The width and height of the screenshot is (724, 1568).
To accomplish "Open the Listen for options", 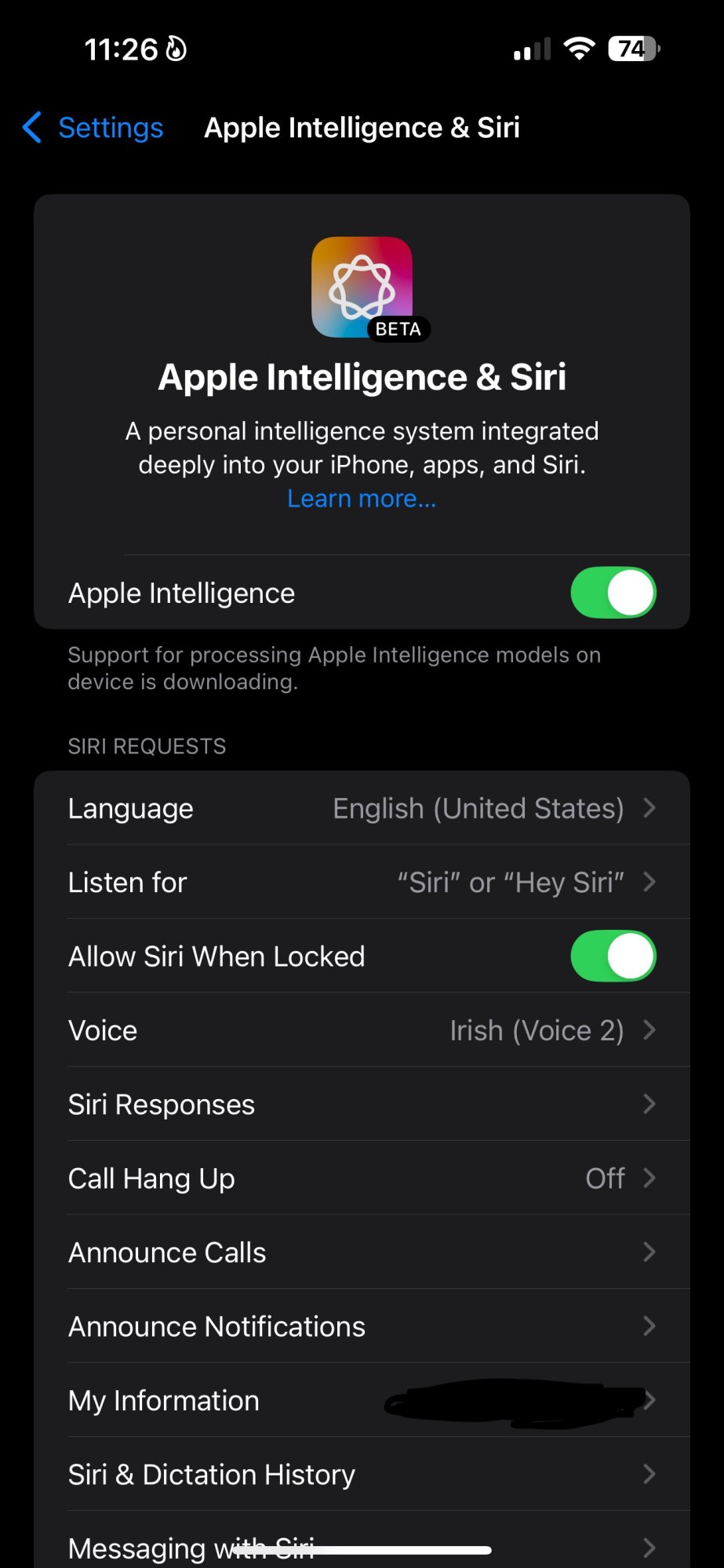I will click(x=362, y=882).
